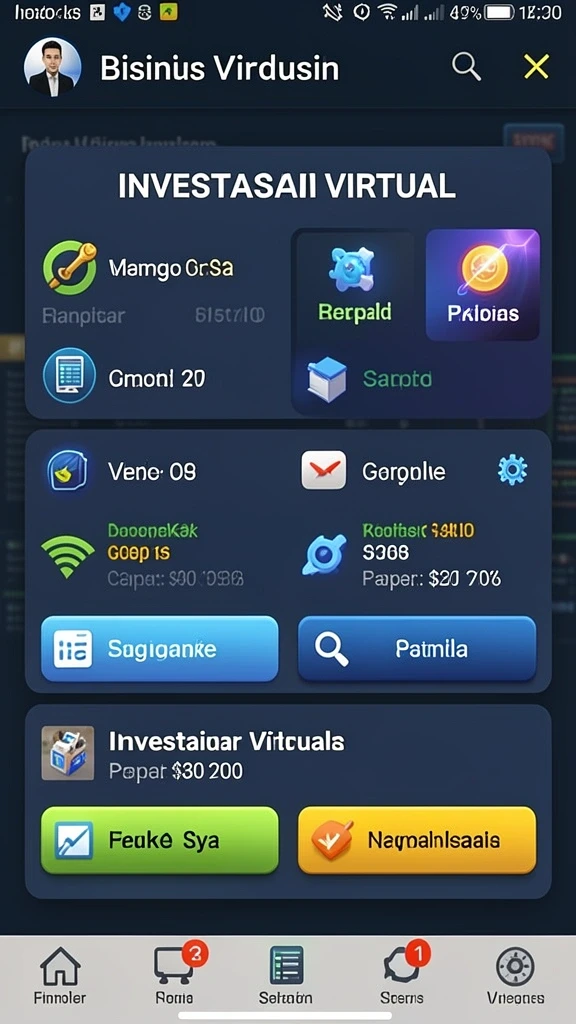Open the Sampto item

click(x=369, y=379)
